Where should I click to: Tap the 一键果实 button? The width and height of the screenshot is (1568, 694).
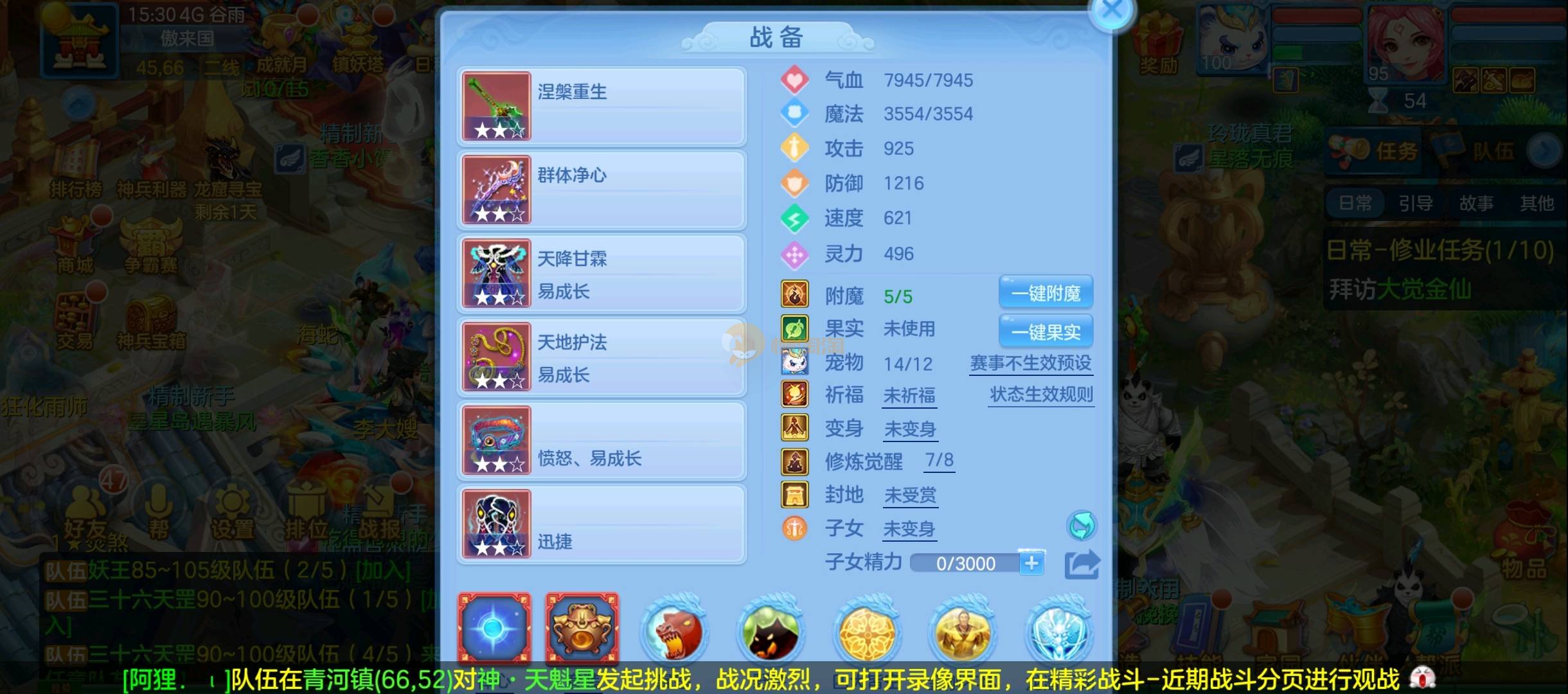pyautogui.click(x=1046, y=332)
